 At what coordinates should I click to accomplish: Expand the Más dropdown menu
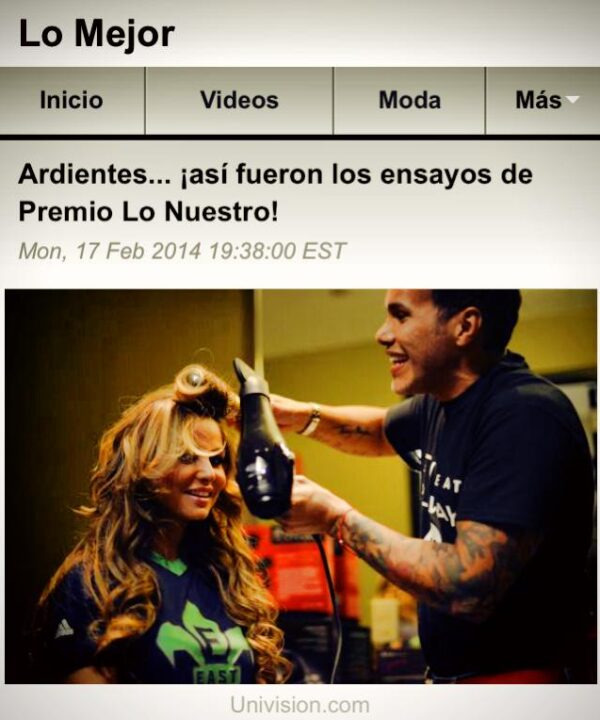[x=546, y=100]
